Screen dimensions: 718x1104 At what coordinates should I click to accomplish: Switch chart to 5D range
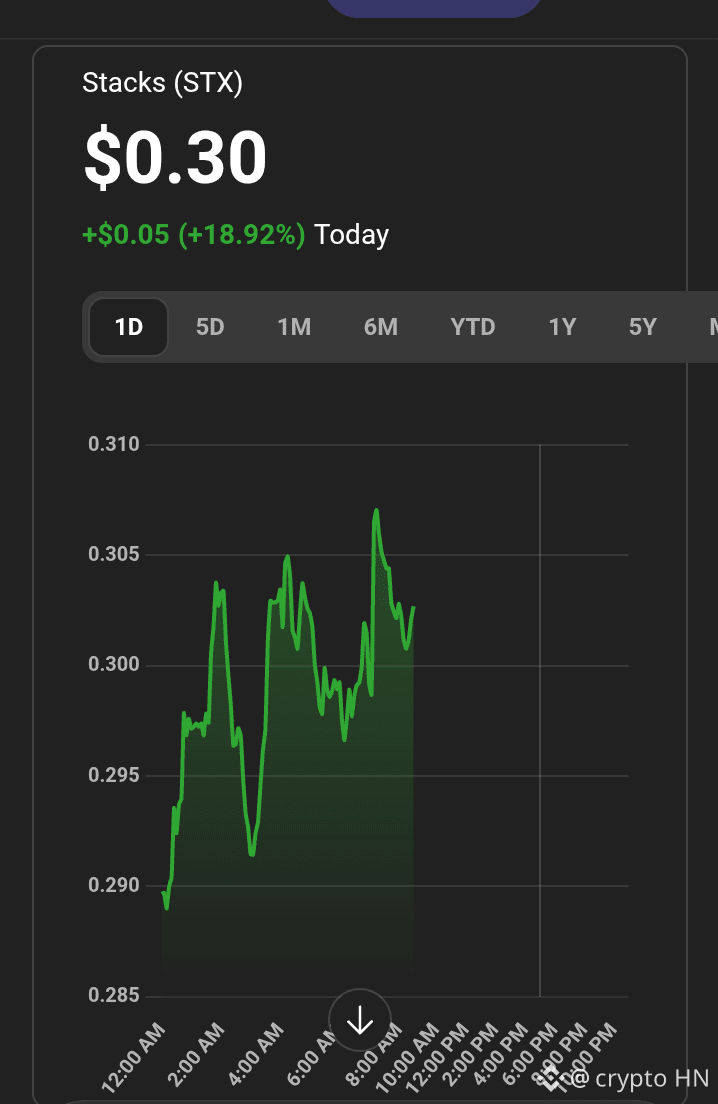(210, 327)
